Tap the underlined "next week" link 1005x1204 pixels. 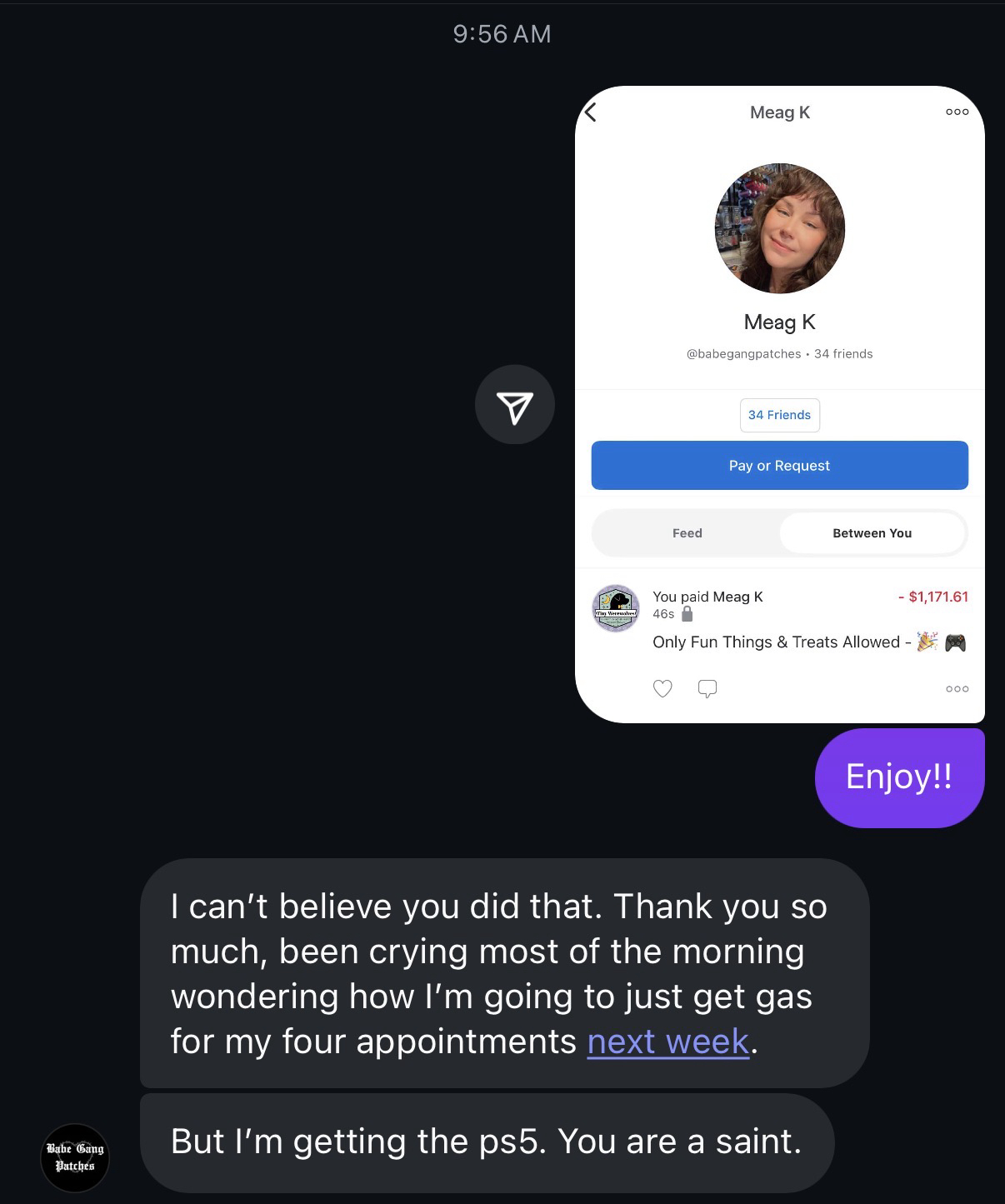(x=667, y=1042)
